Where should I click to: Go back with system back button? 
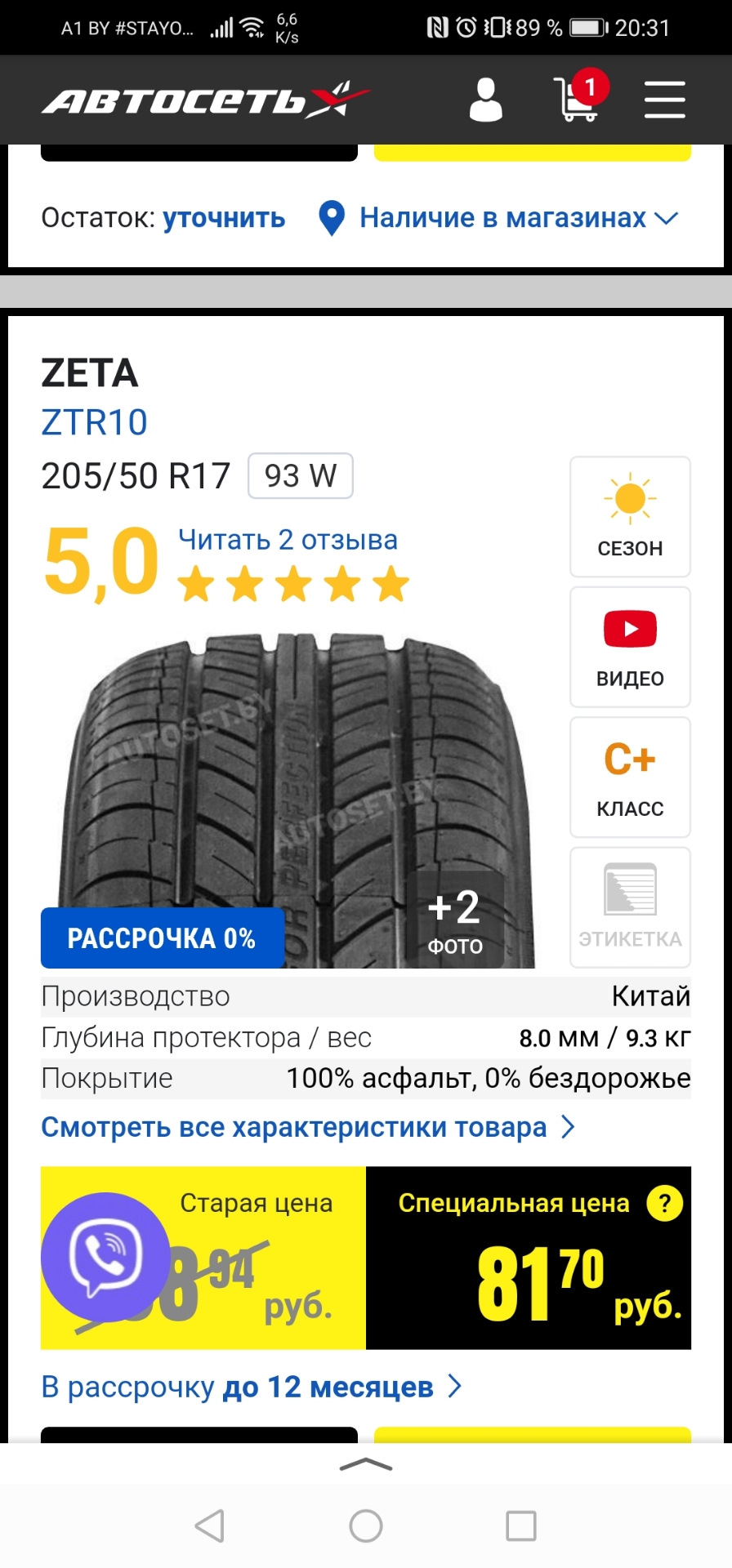coord(210,1526)
